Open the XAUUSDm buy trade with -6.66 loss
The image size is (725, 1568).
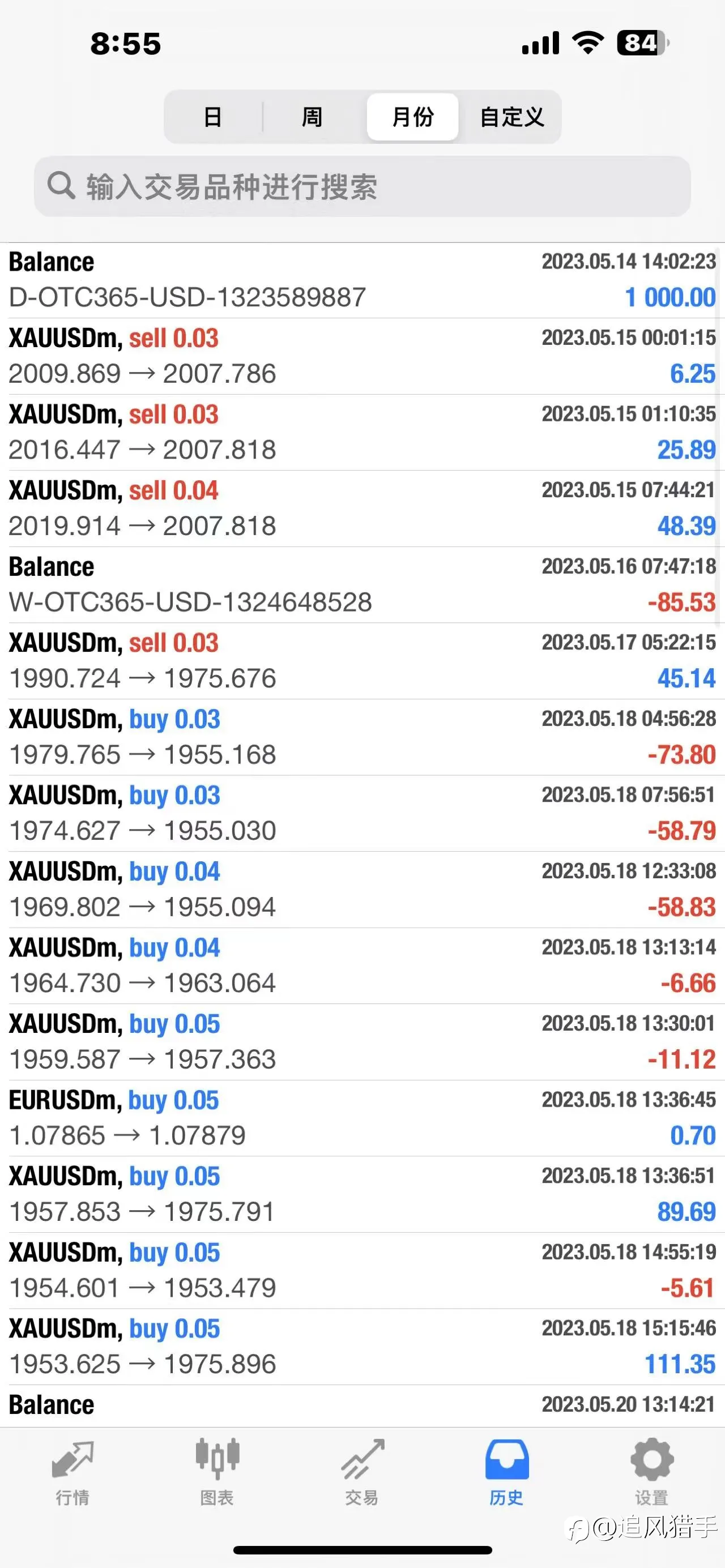[362, 965]
